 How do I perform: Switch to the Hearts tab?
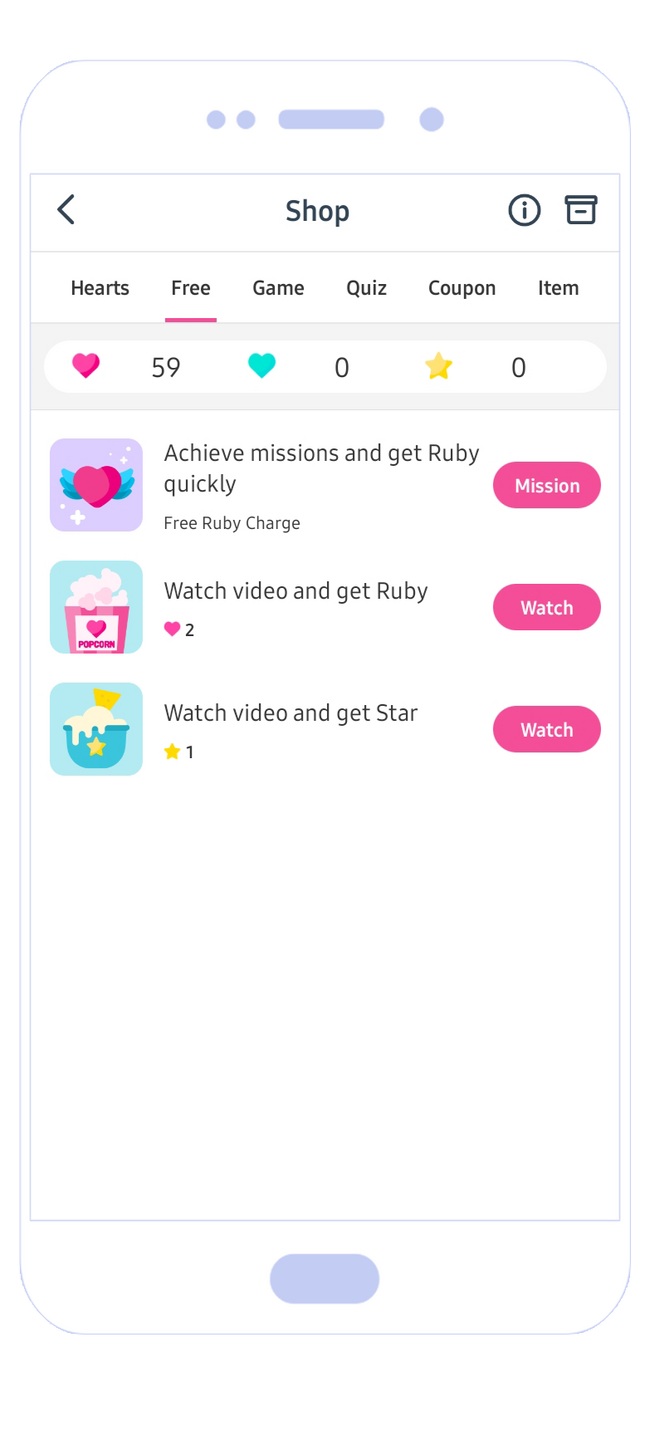[100, 288]
